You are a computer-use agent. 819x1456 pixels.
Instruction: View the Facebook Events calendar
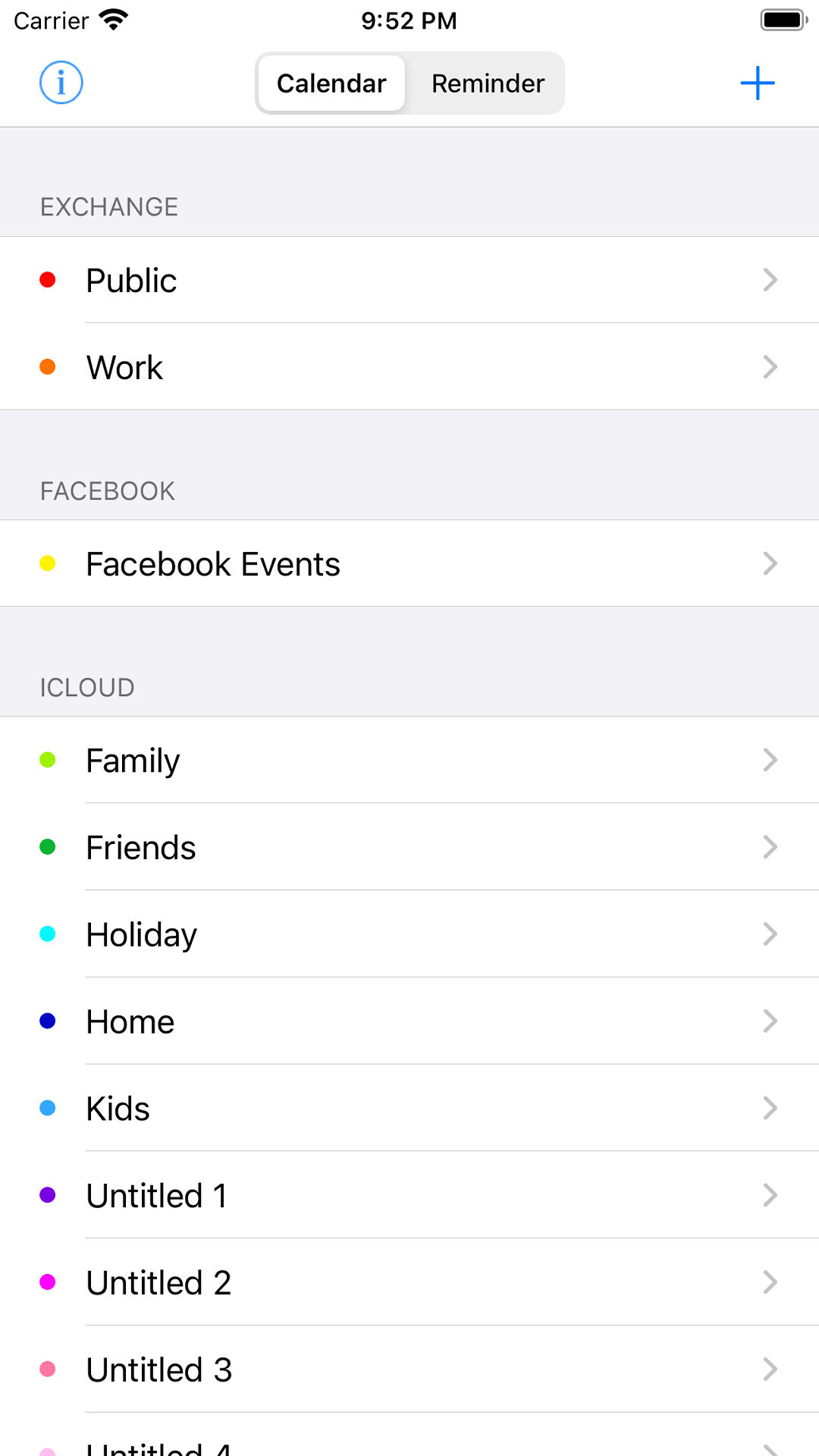point(409,564)
